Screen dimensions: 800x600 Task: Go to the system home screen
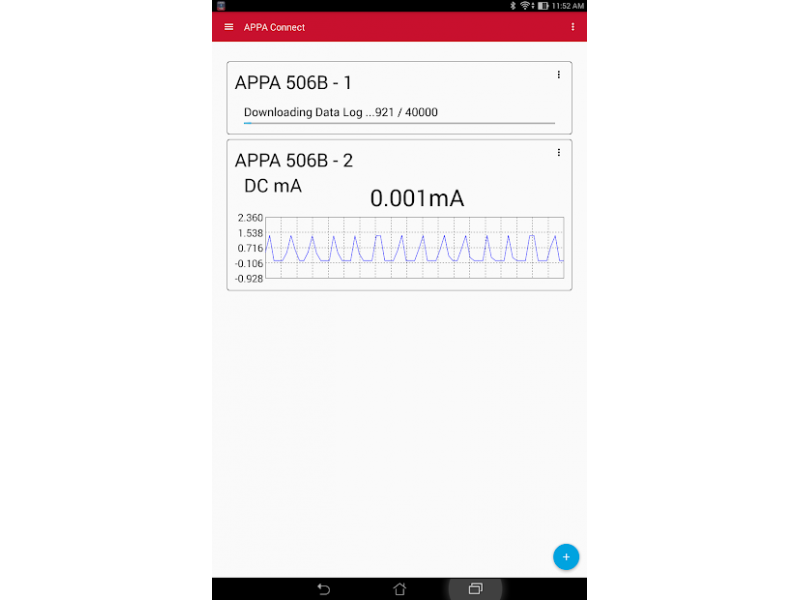coord(399,589)
